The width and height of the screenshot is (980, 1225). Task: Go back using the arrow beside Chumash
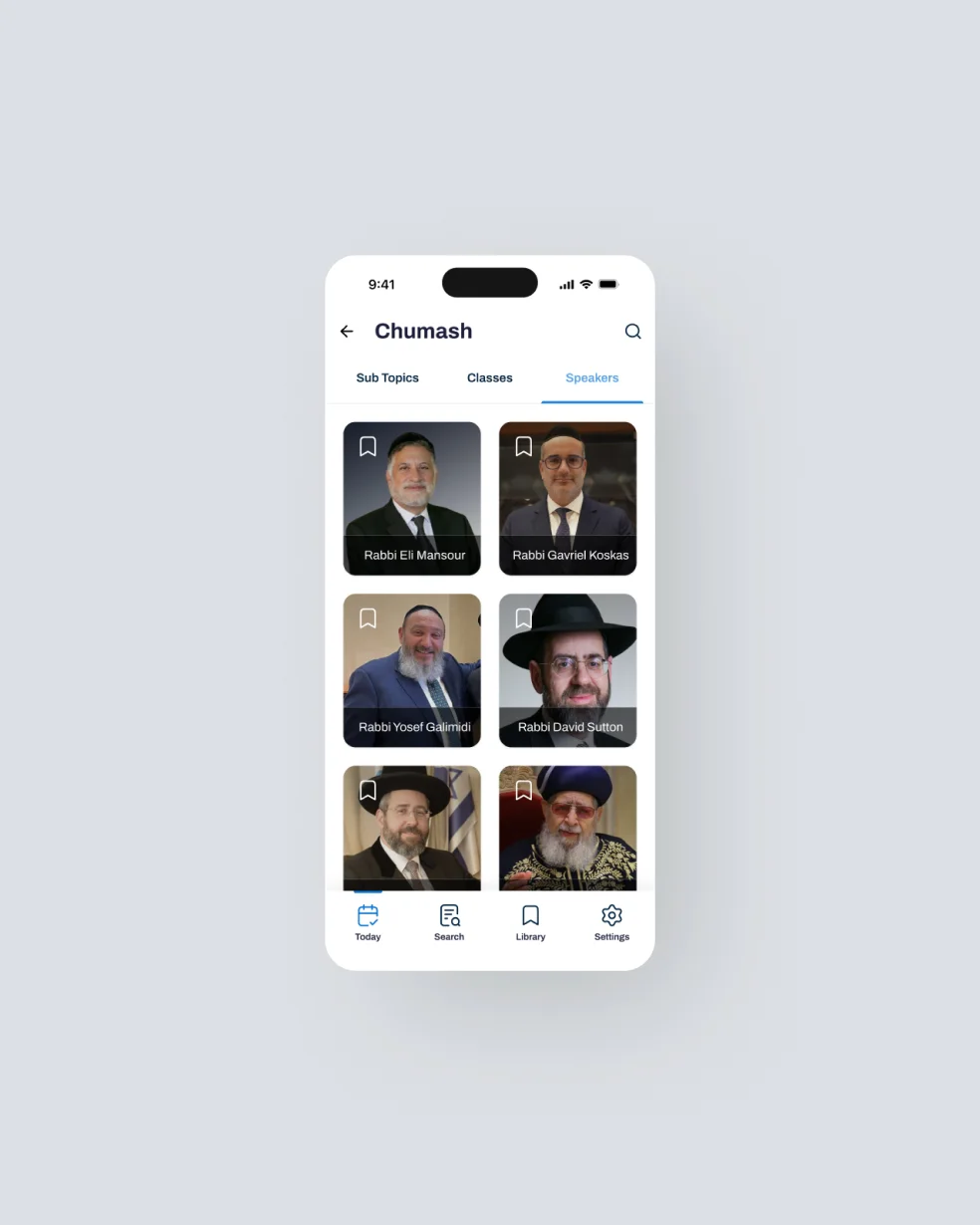click(x=347, y=332)
